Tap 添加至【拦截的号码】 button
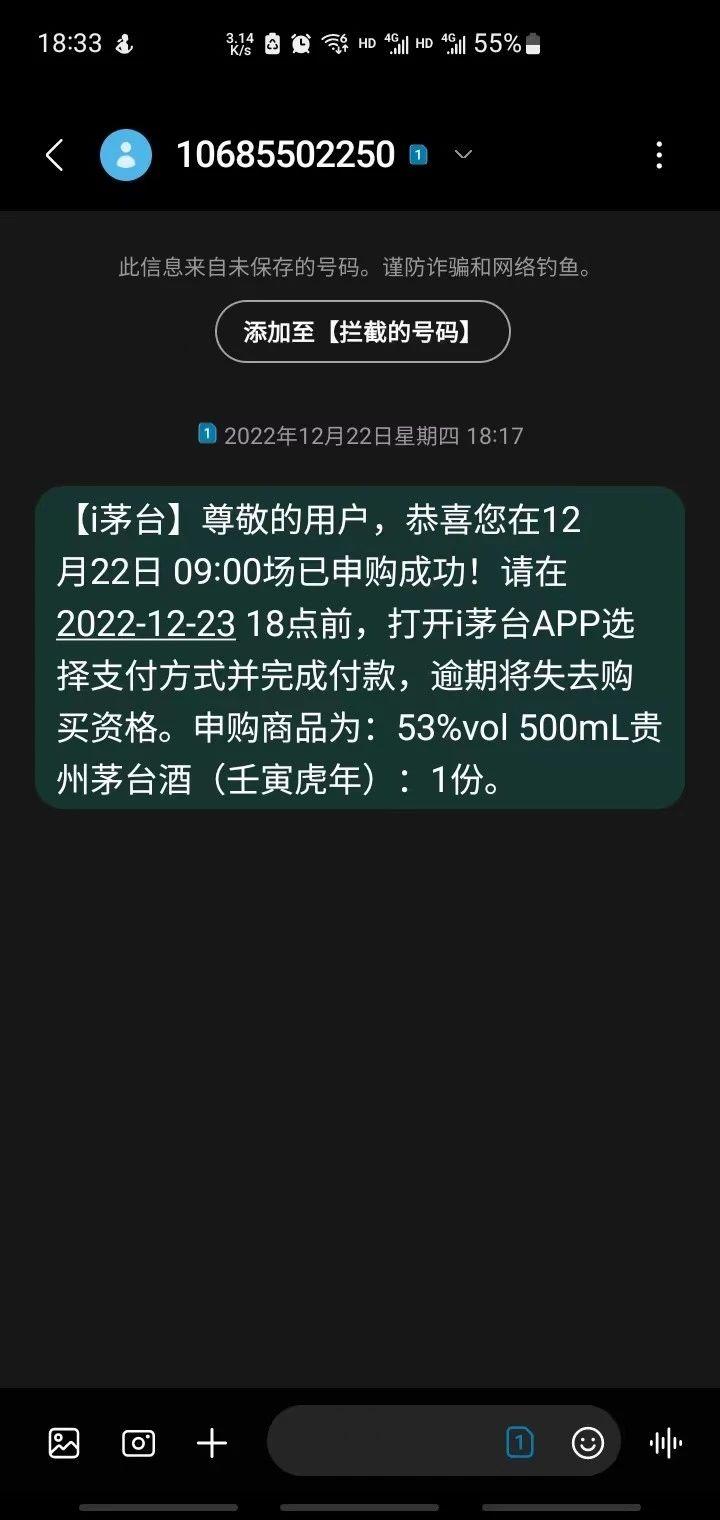Image resolution: width=720 pixels, height=1520 pixels. (363, 331)
